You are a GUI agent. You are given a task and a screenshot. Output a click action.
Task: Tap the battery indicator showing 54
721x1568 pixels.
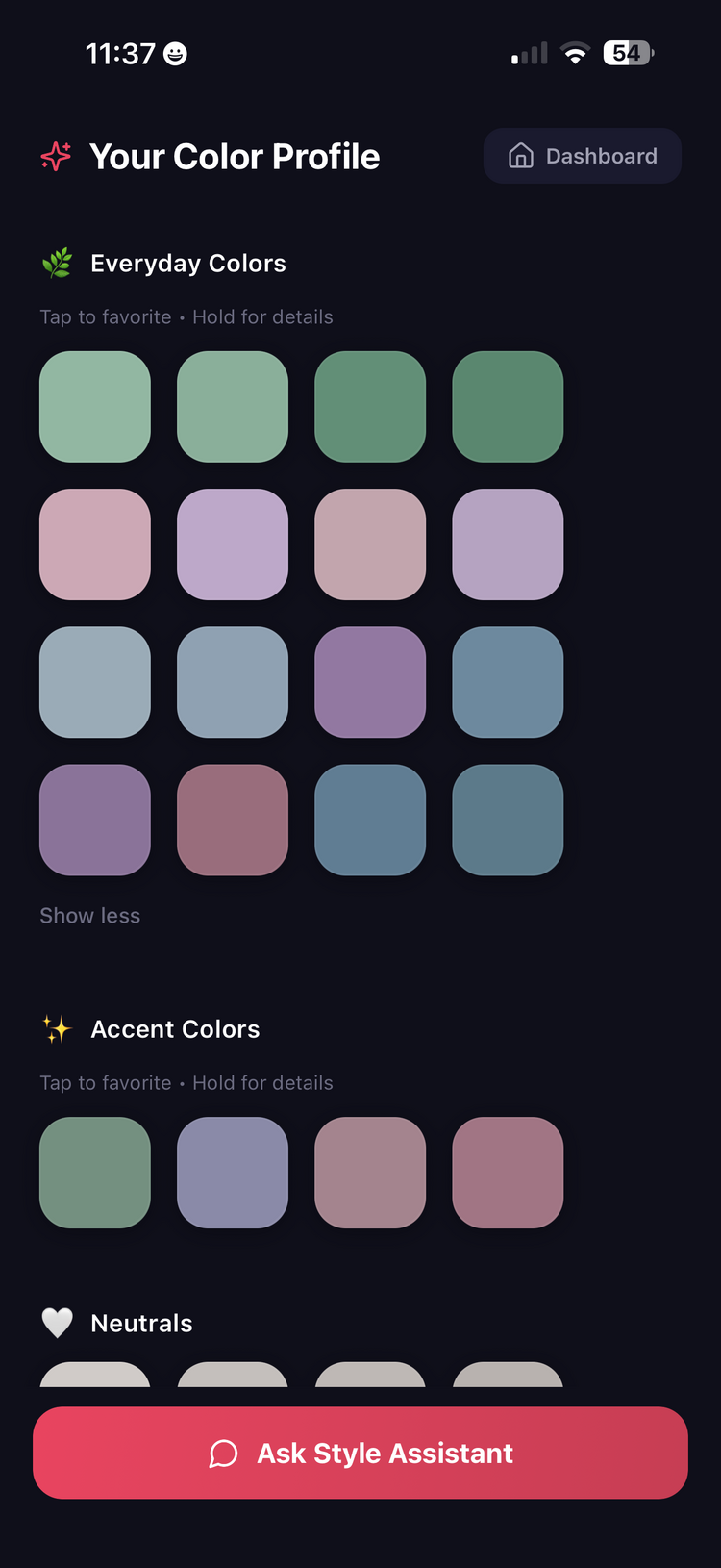[627, 53]
